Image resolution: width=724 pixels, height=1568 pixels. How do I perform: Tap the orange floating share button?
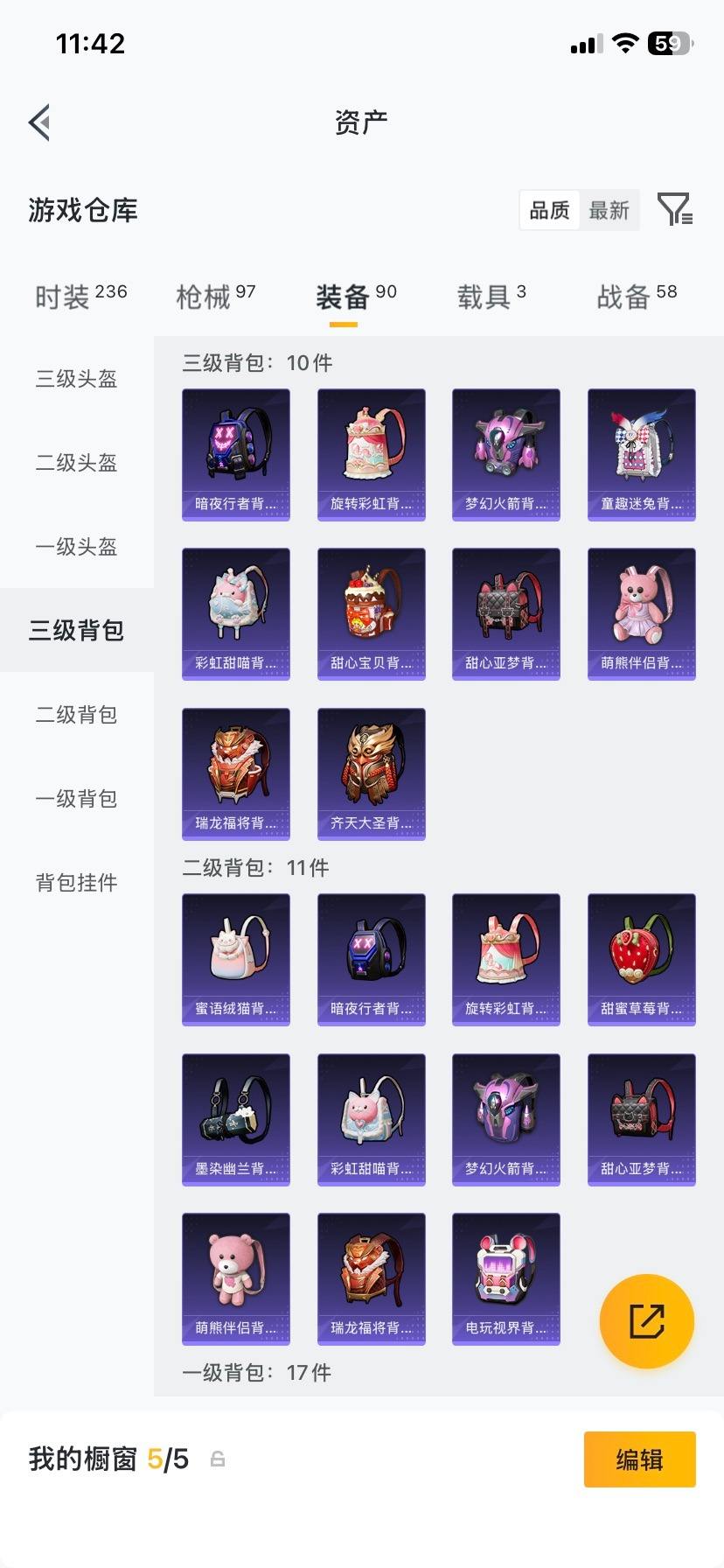pyautogui.click(x=646, y=1321)
